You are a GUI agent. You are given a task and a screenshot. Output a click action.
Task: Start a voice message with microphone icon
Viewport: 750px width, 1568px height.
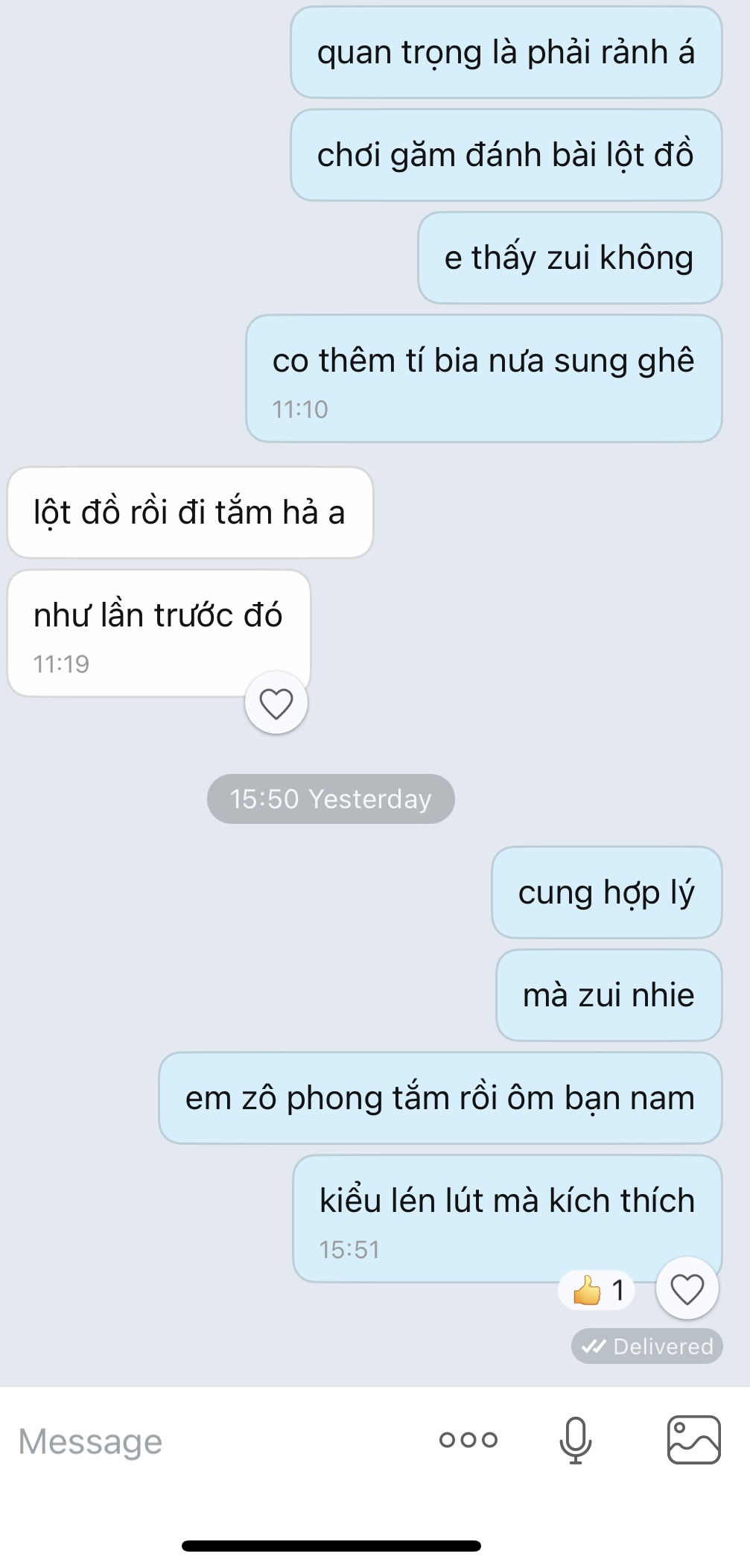576,1440
